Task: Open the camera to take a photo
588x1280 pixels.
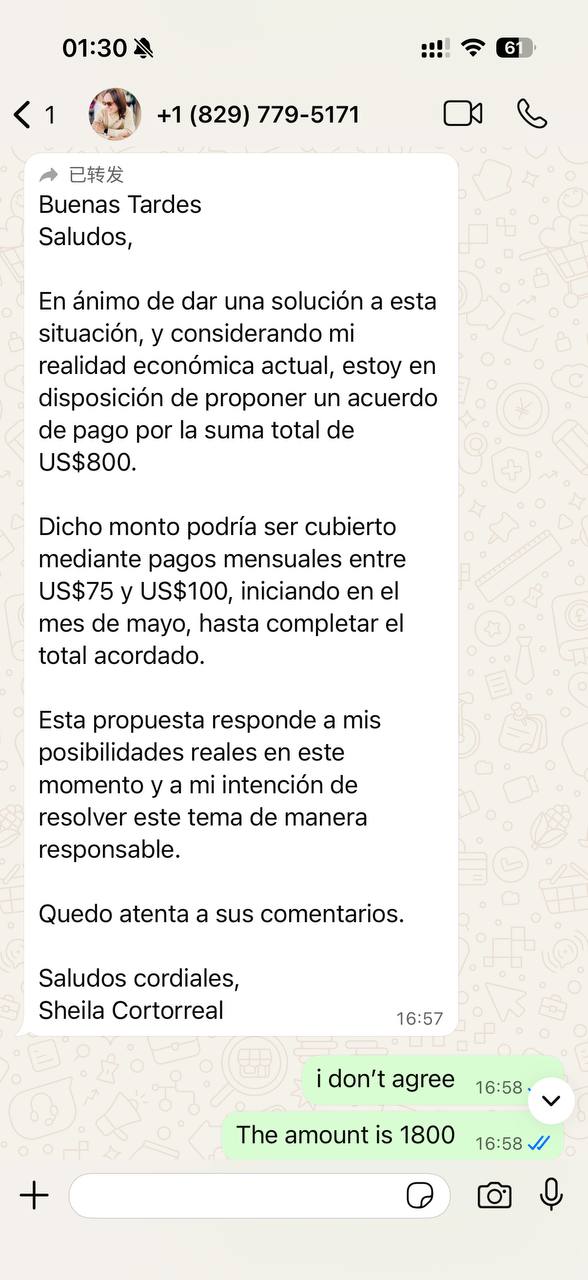Action: click(494, 1195)
